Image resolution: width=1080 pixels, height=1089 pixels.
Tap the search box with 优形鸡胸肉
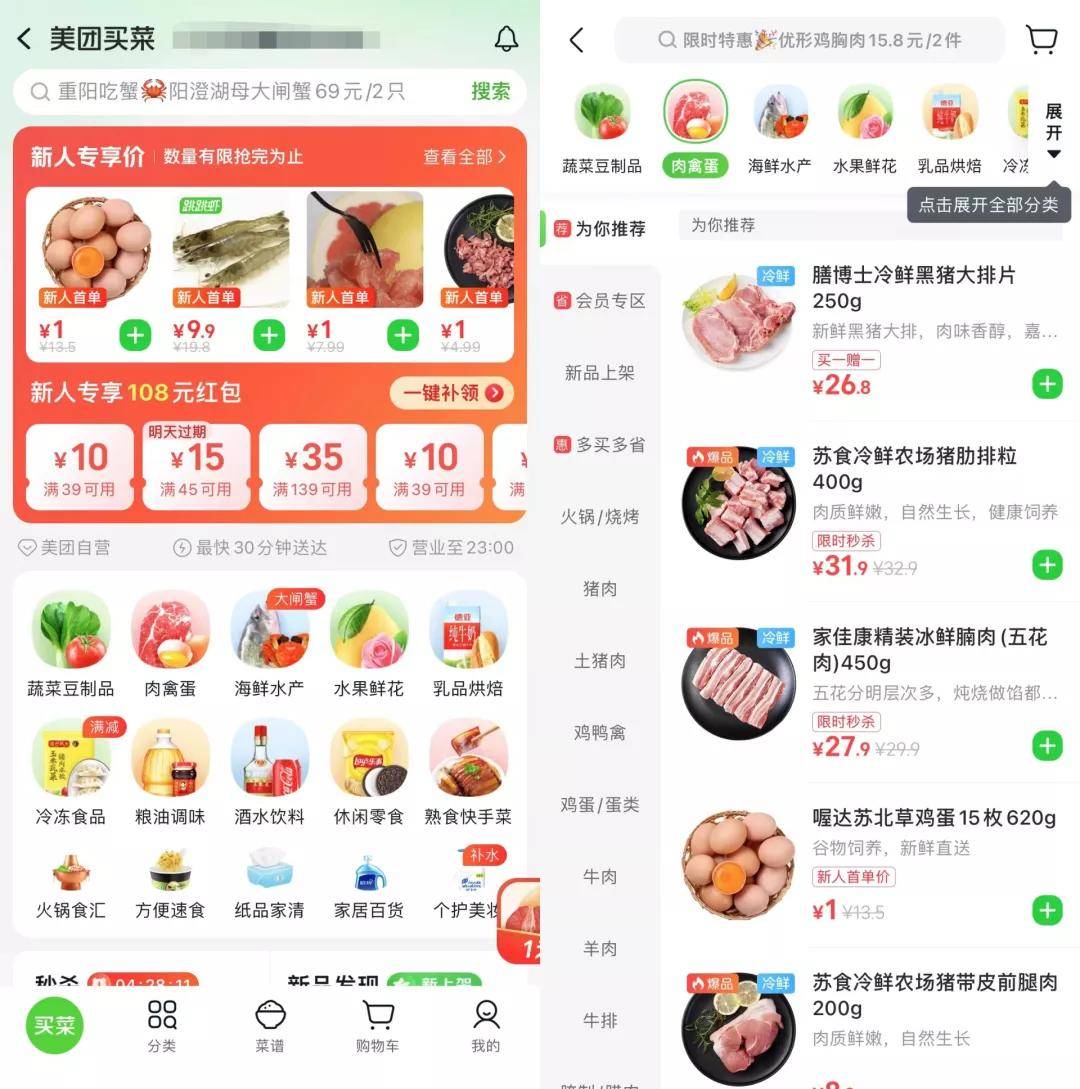pyautogui.click(x=810, y=40)
